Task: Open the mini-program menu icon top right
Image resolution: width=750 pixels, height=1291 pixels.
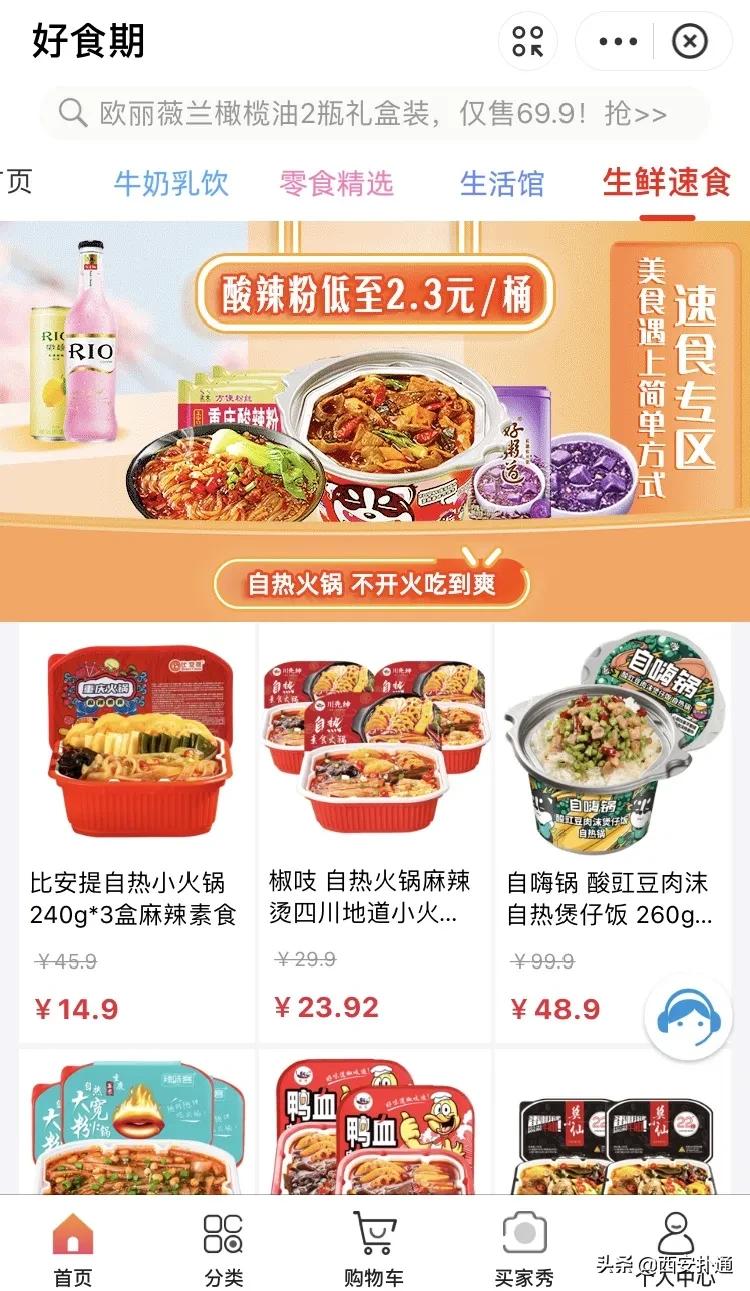Action: coord(527,42)
